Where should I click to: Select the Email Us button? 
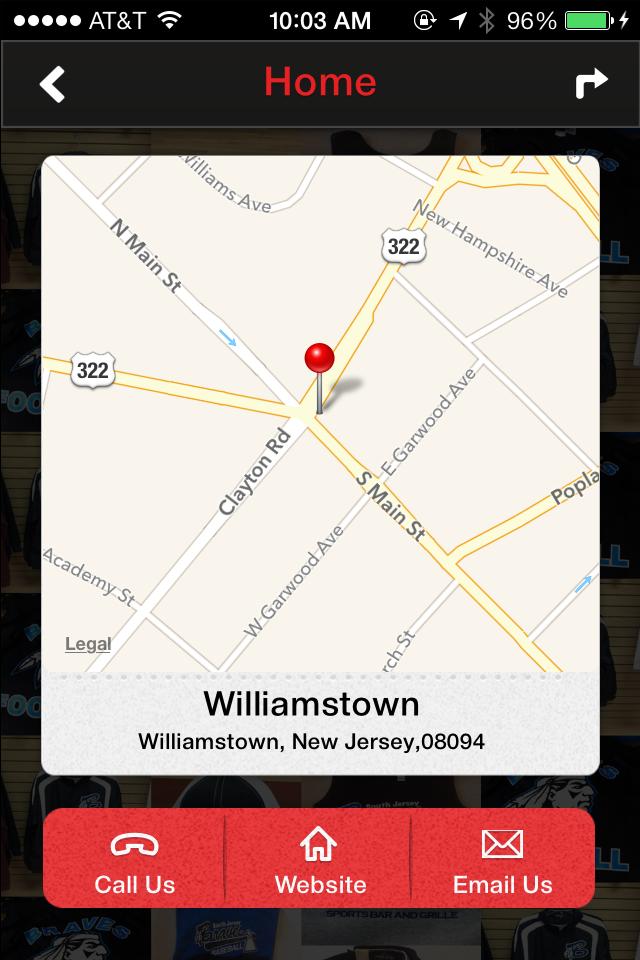pos(502,860)
